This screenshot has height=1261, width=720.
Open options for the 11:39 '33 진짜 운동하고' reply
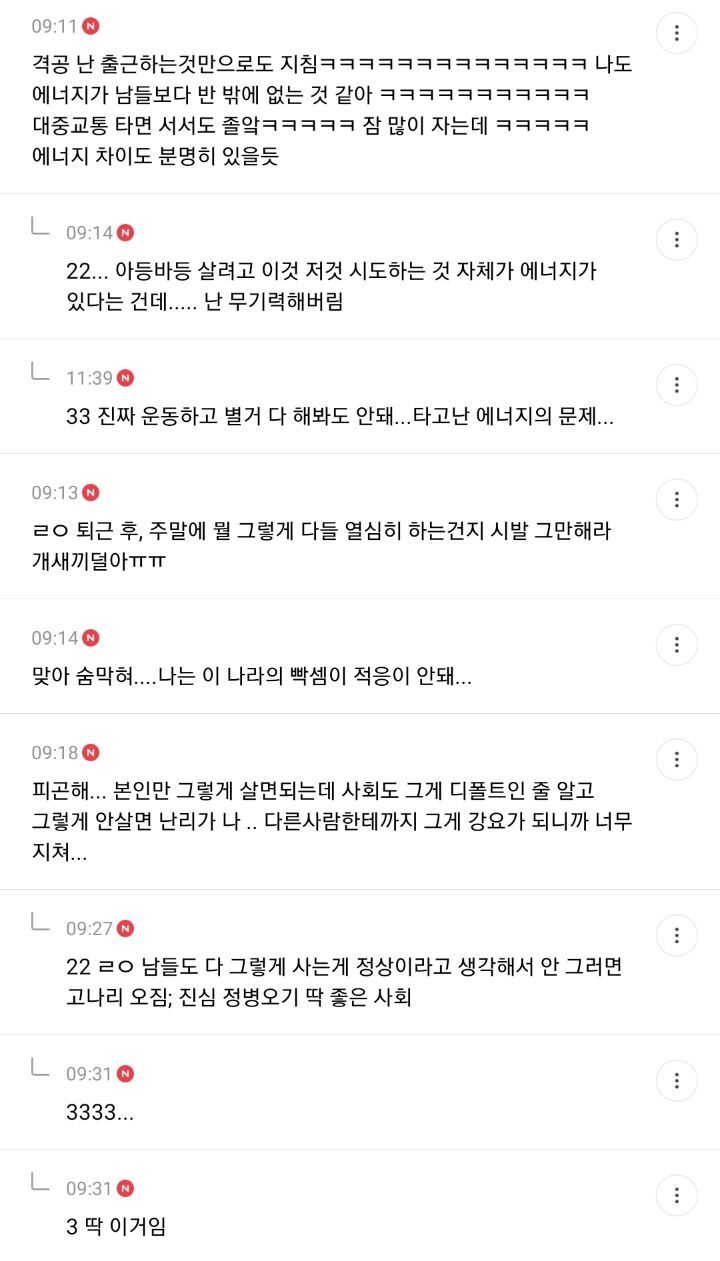point(677,385)
